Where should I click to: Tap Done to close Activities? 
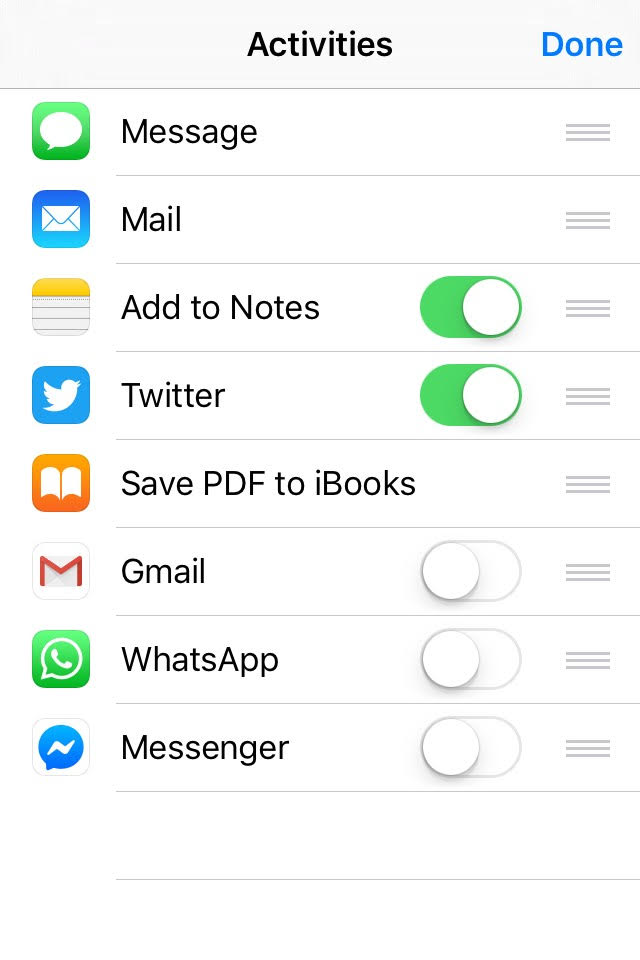581,45
